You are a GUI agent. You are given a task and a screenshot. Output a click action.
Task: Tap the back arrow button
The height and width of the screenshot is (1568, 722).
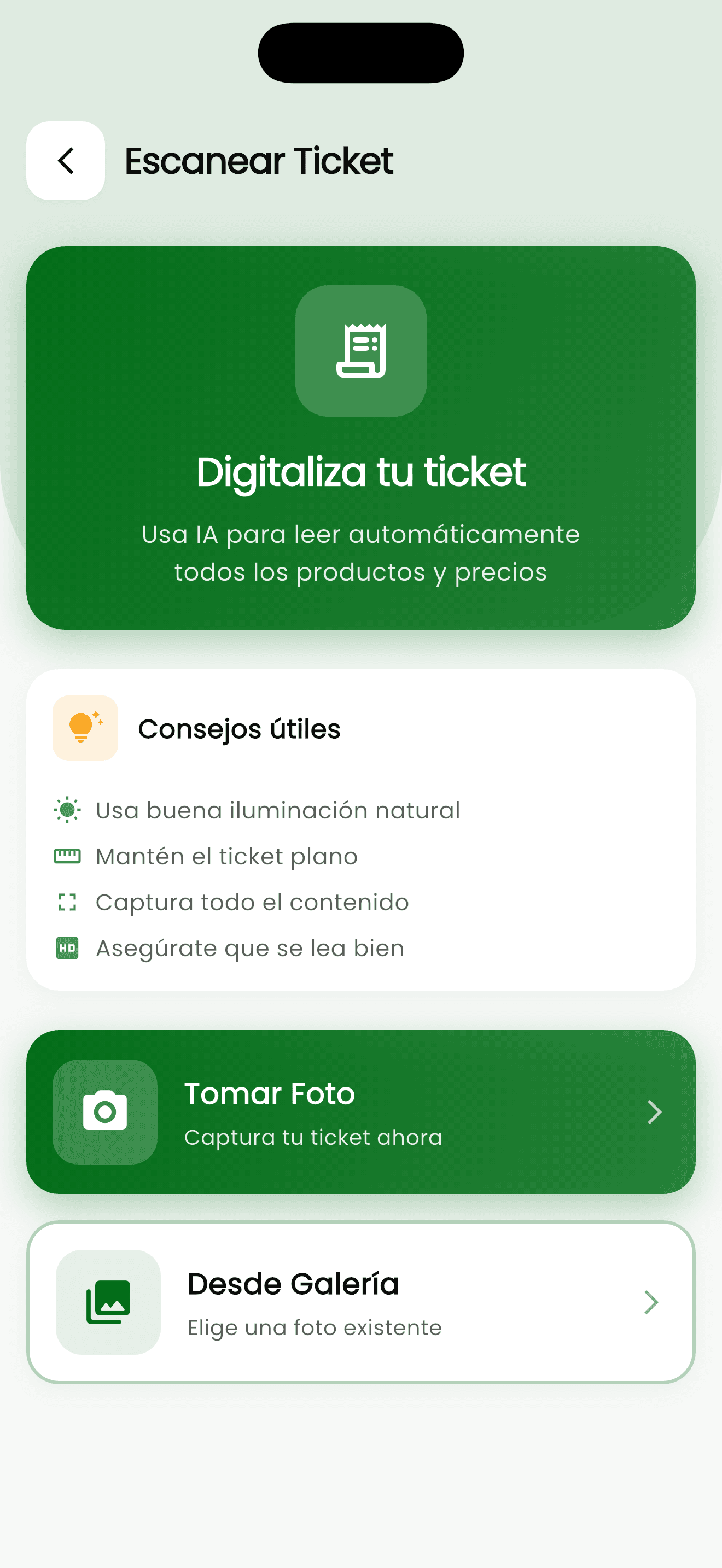coord(65,160)
